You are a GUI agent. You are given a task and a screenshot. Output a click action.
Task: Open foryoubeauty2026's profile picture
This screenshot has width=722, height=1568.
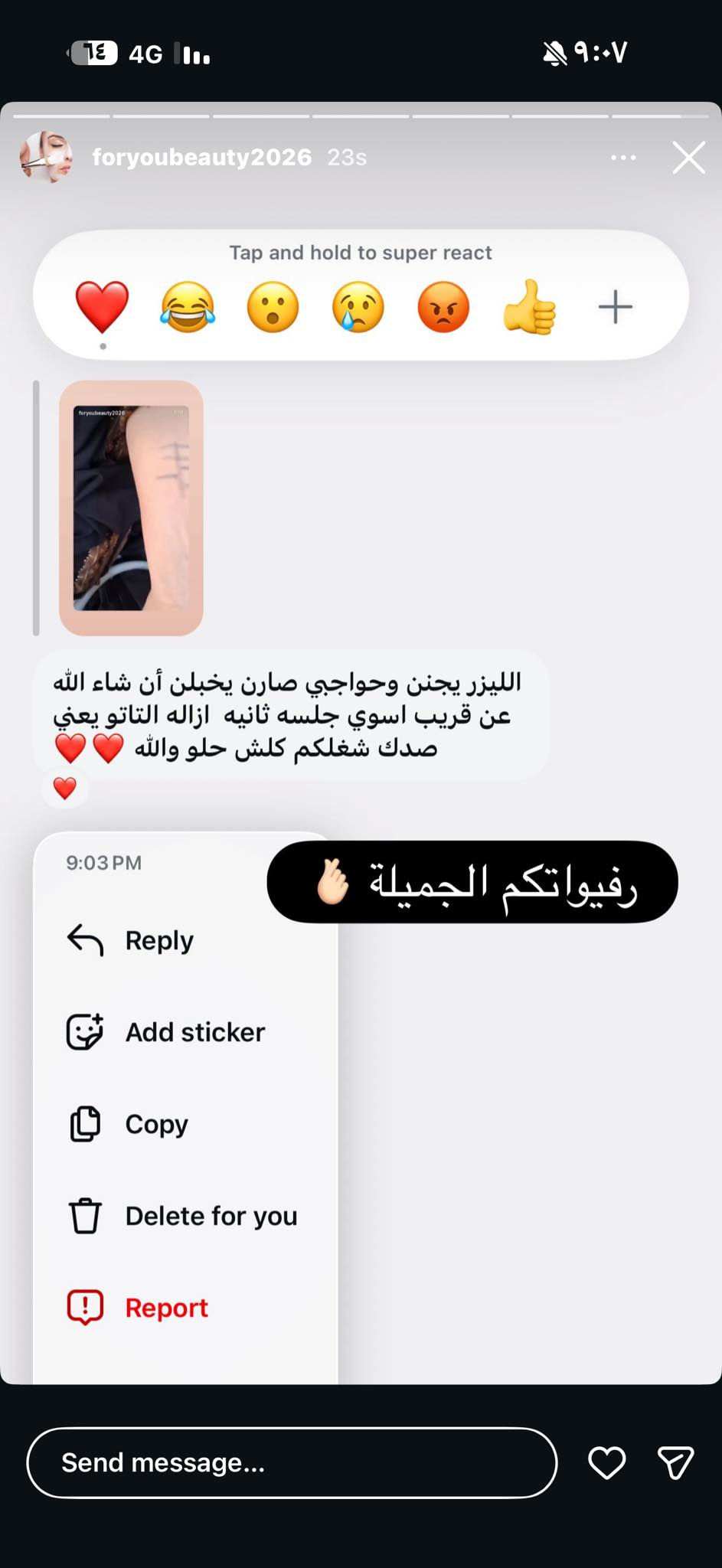click(46, 157)
